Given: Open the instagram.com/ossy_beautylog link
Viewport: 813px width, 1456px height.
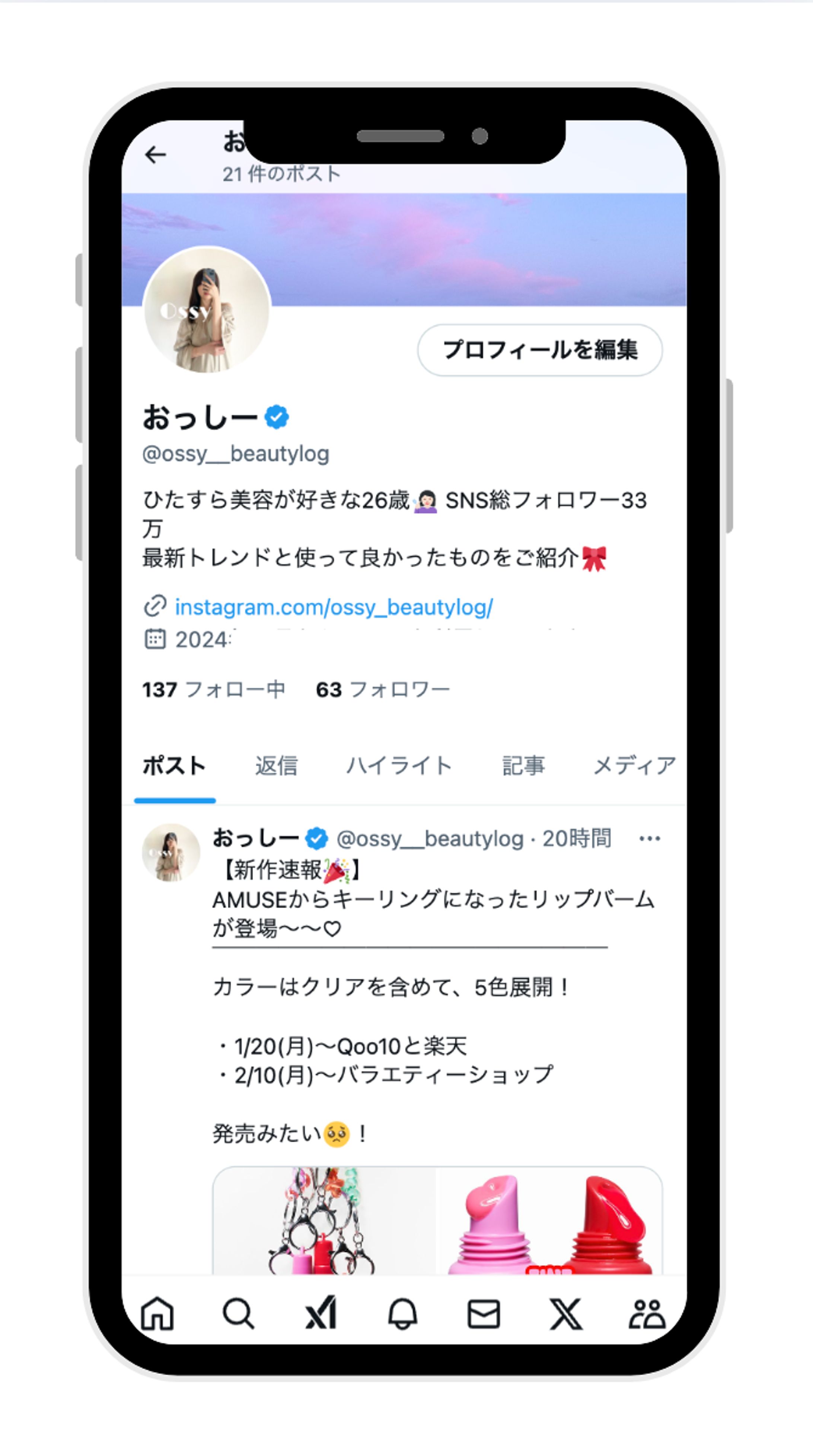Looking at the screenshot, I should click(x=334, y=607).
